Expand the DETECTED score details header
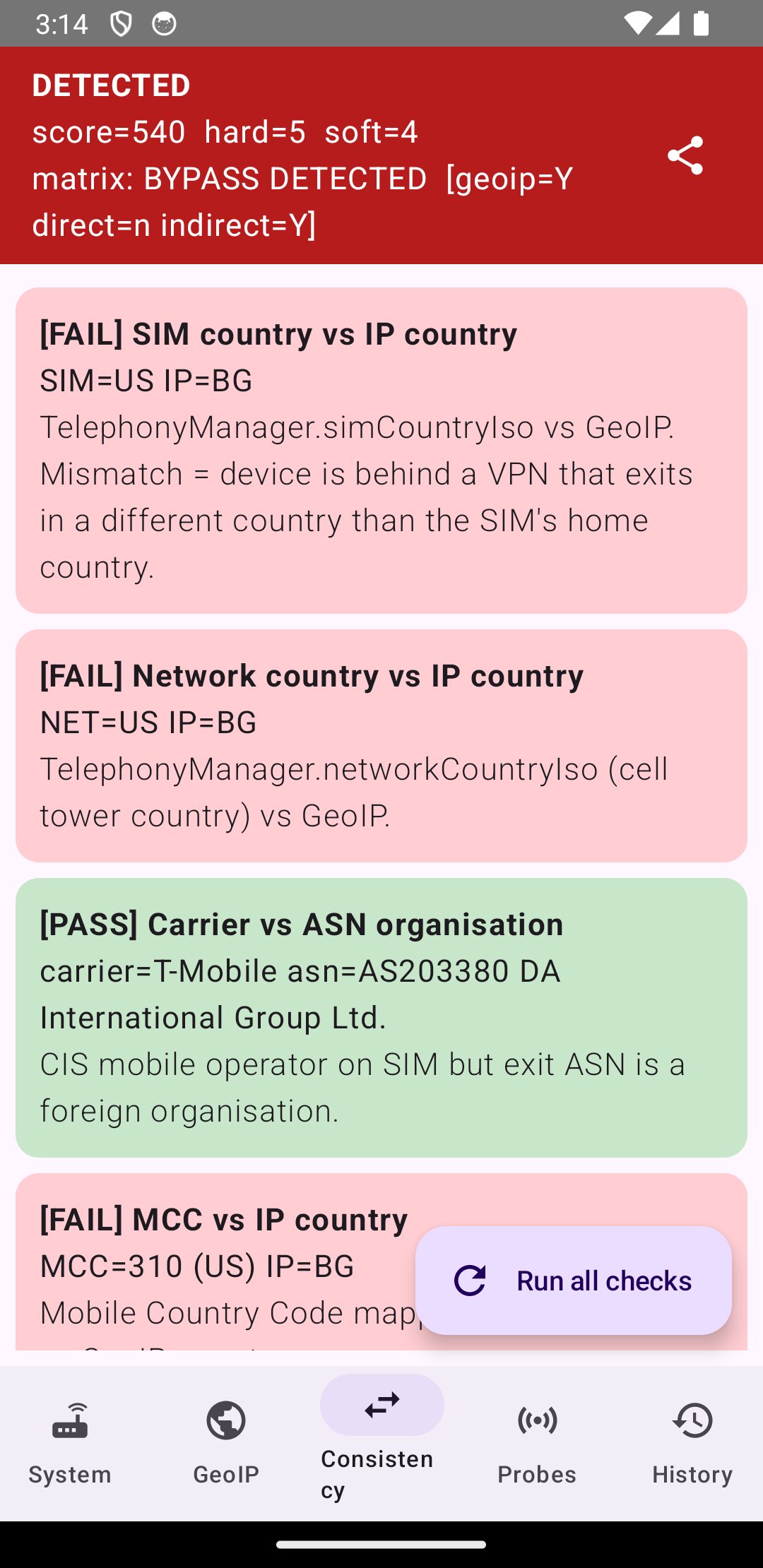This screenshot has width=763, height=1568. [304, 155]
